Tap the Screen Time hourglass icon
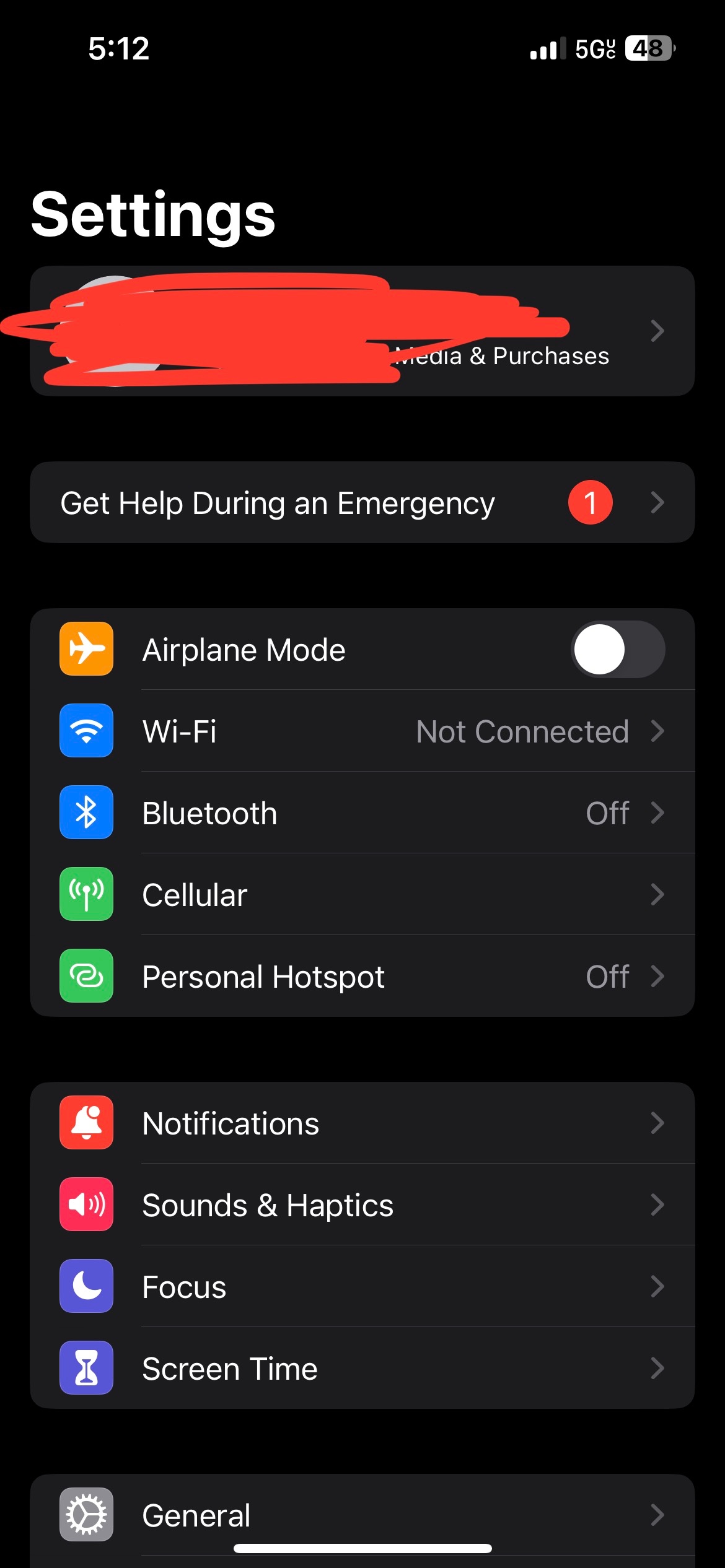This screenshot has height=1568, width=725. [86, 1368]
